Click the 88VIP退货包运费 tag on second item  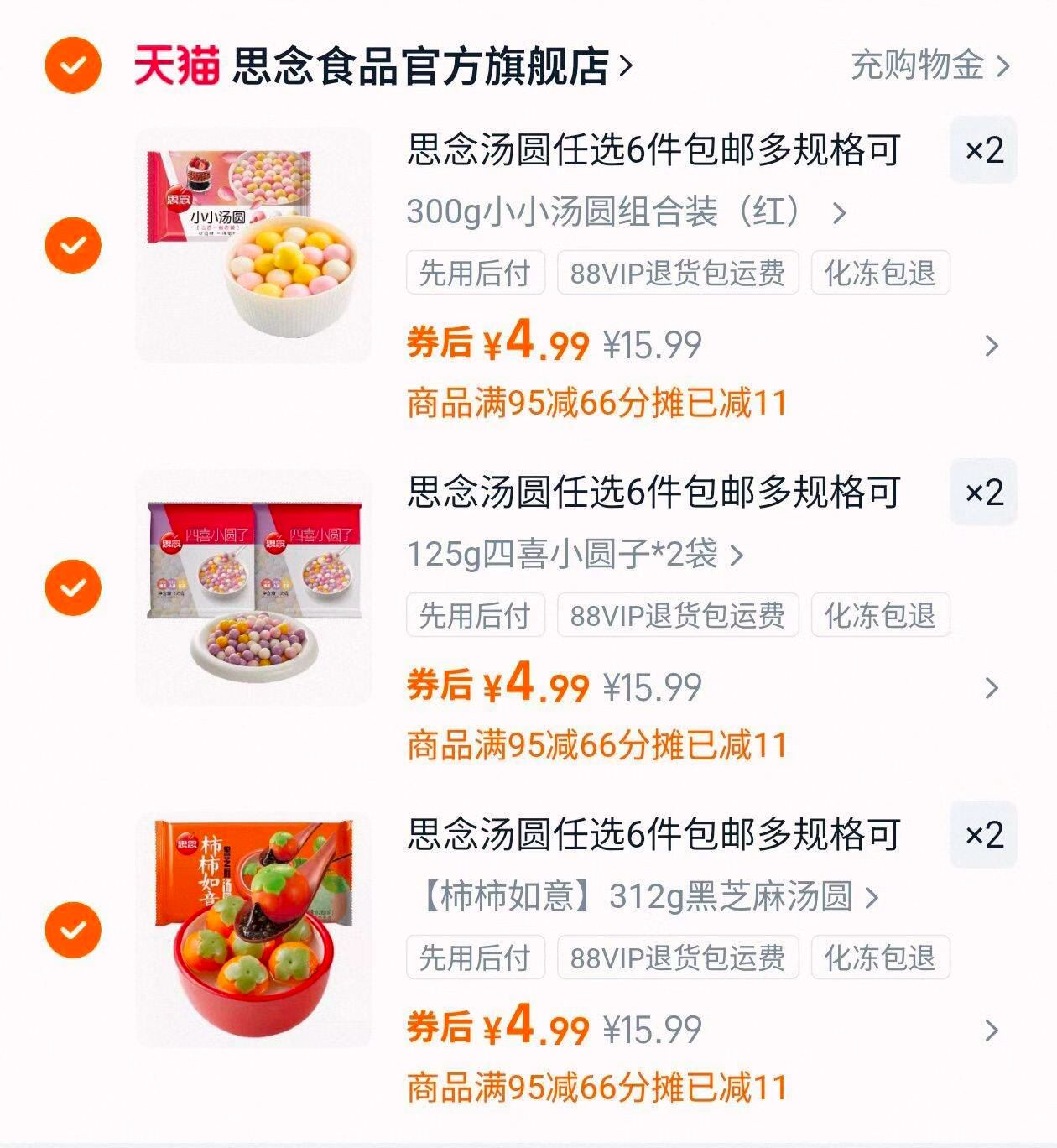coord(678,614)
